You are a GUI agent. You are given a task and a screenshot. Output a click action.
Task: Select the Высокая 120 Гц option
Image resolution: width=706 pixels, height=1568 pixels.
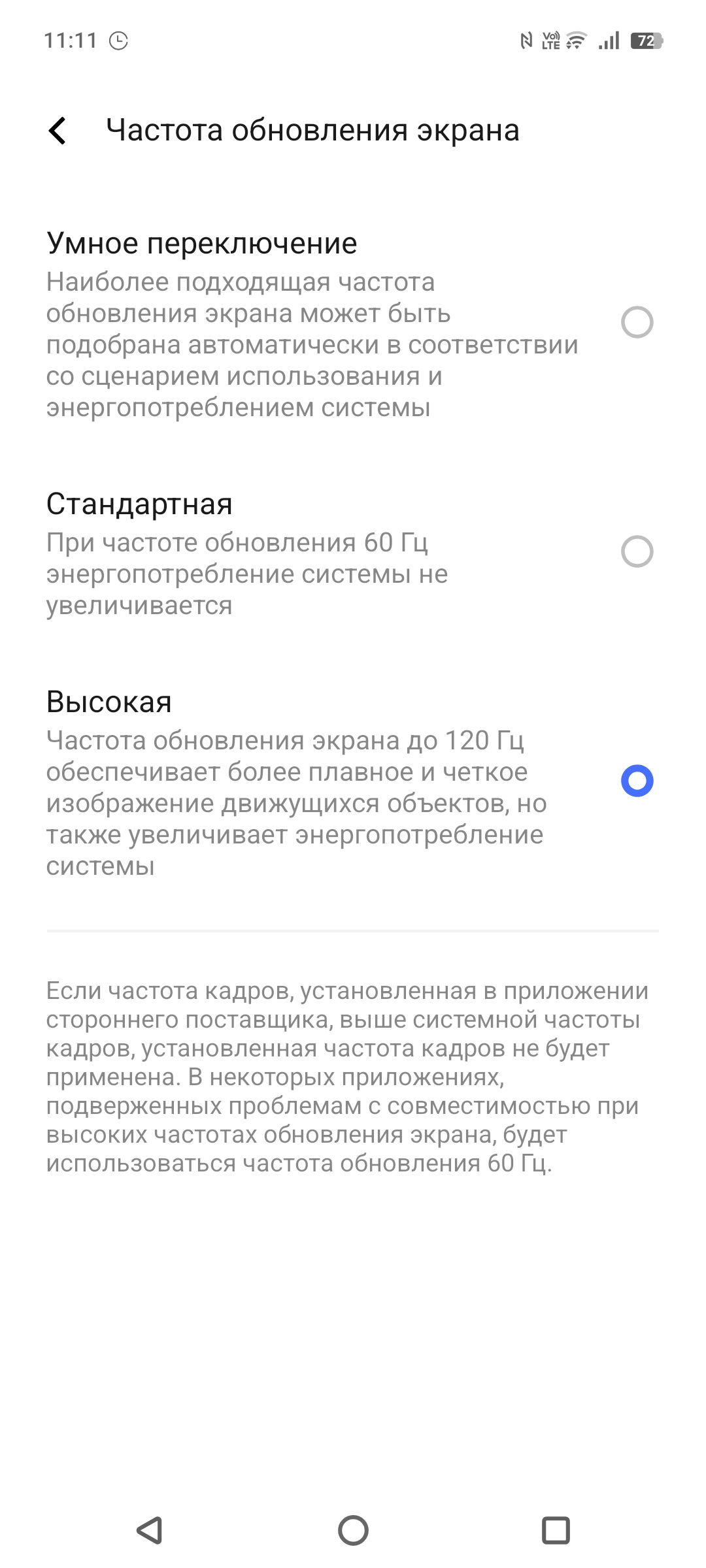[353, 782]
